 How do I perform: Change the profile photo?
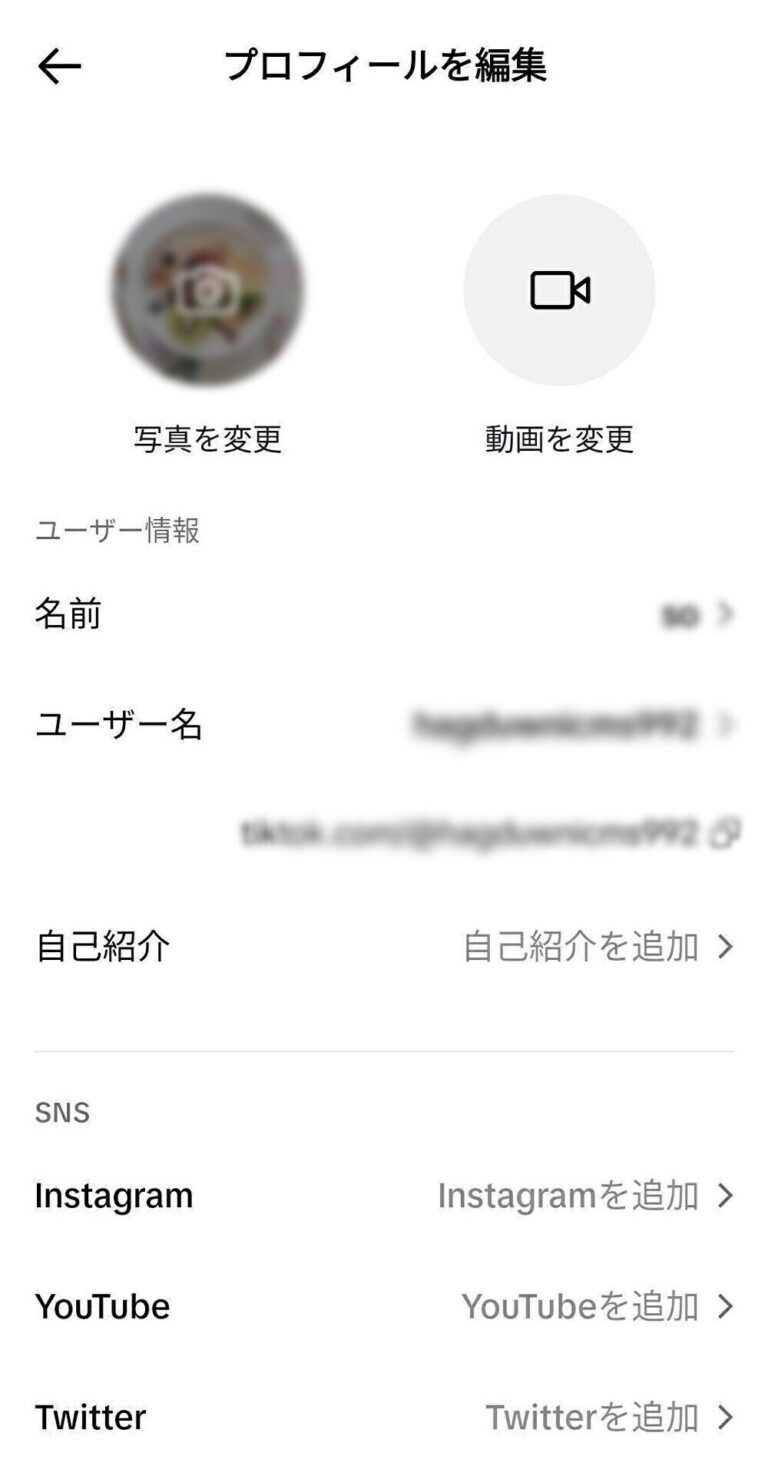208,290
